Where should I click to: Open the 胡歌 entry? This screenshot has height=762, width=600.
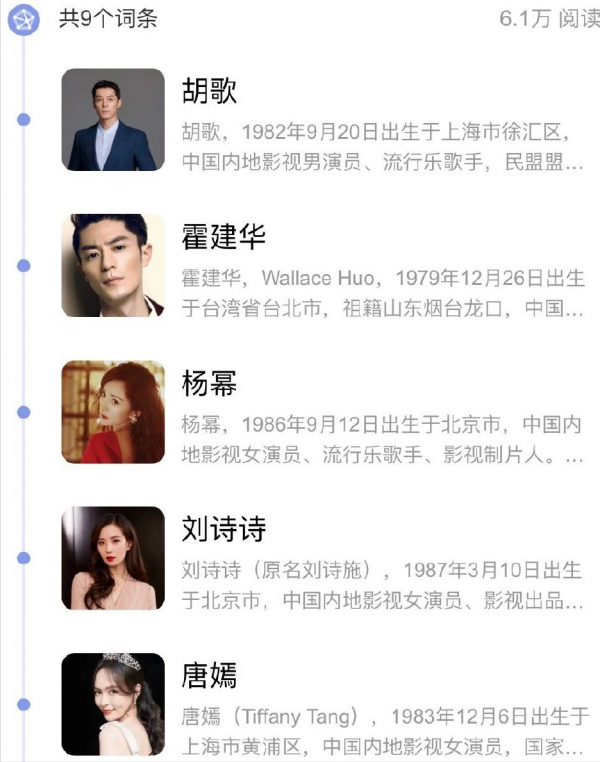point(209,91)
